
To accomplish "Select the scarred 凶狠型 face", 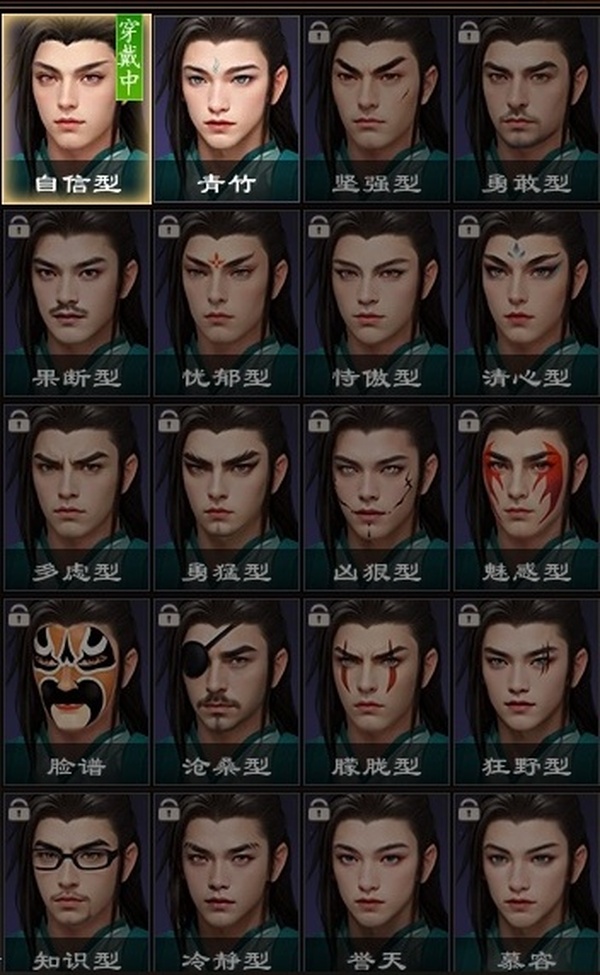I will [x=377, y=496].
